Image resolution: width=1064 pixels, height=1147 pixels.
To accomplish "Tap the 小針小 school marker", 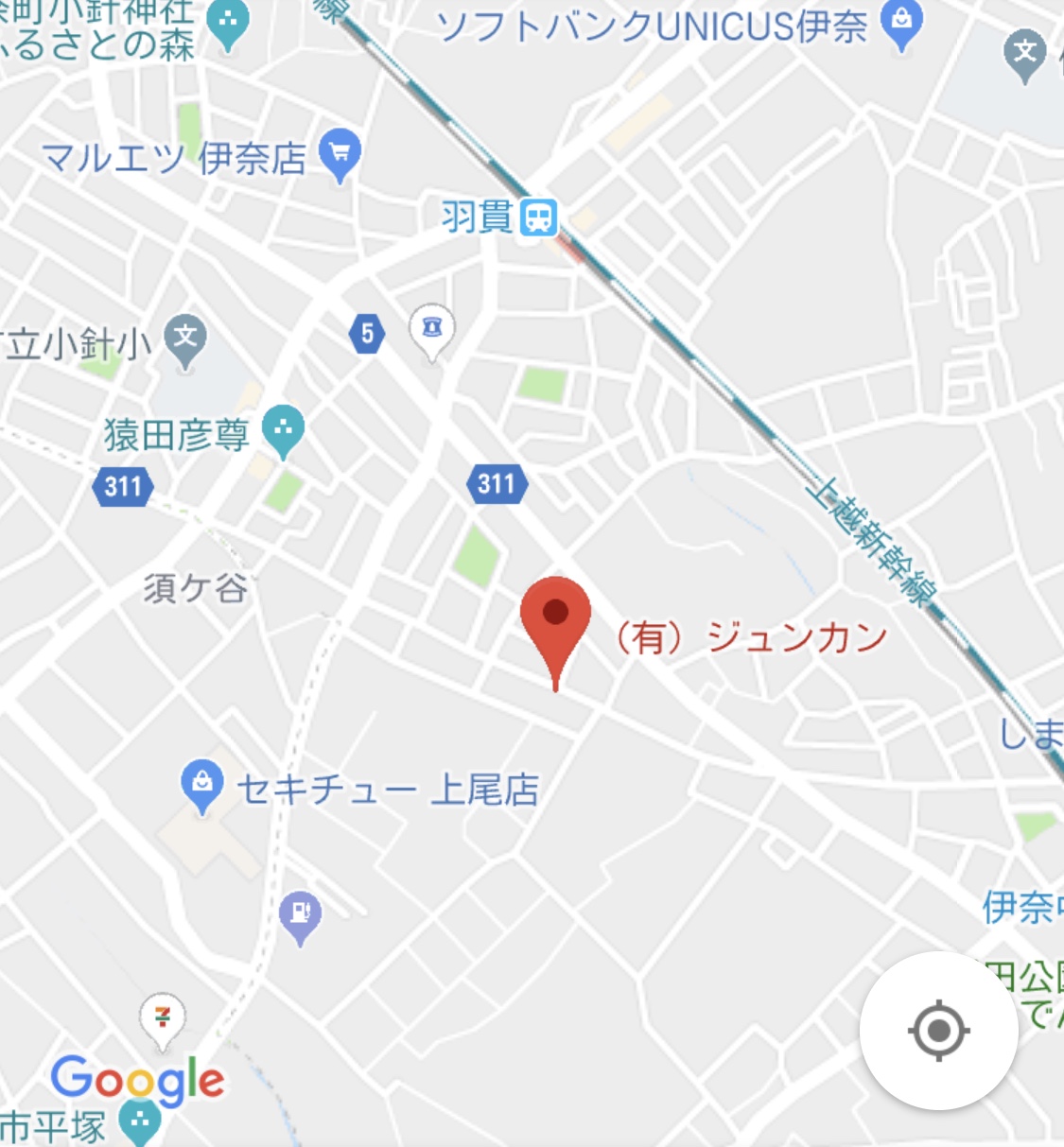I will pos(185,338).
